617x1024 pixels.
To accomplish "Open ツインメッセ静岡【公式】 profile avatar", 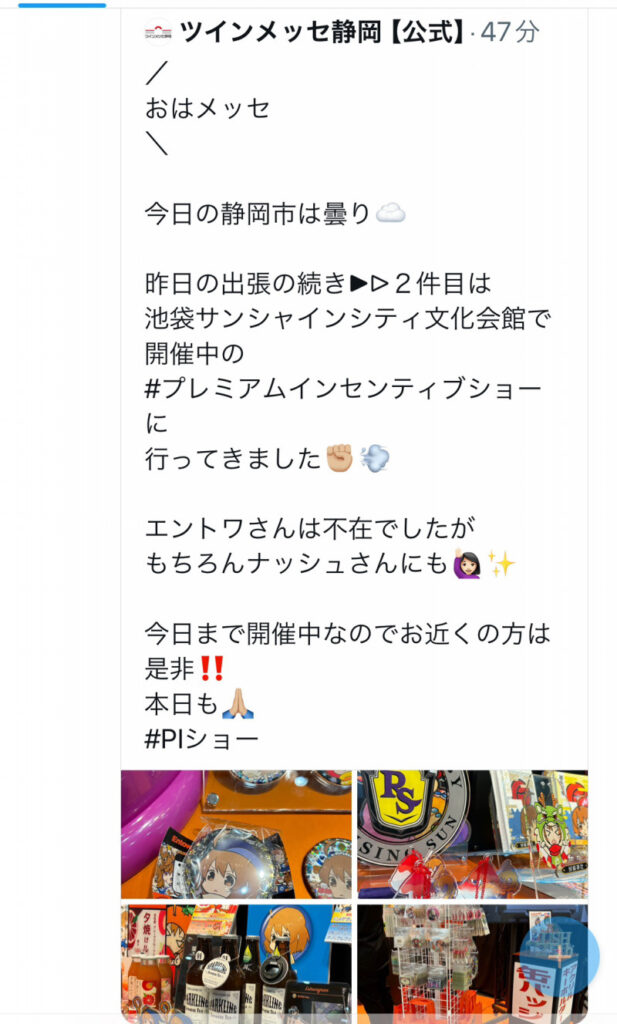I will (158, 33).
